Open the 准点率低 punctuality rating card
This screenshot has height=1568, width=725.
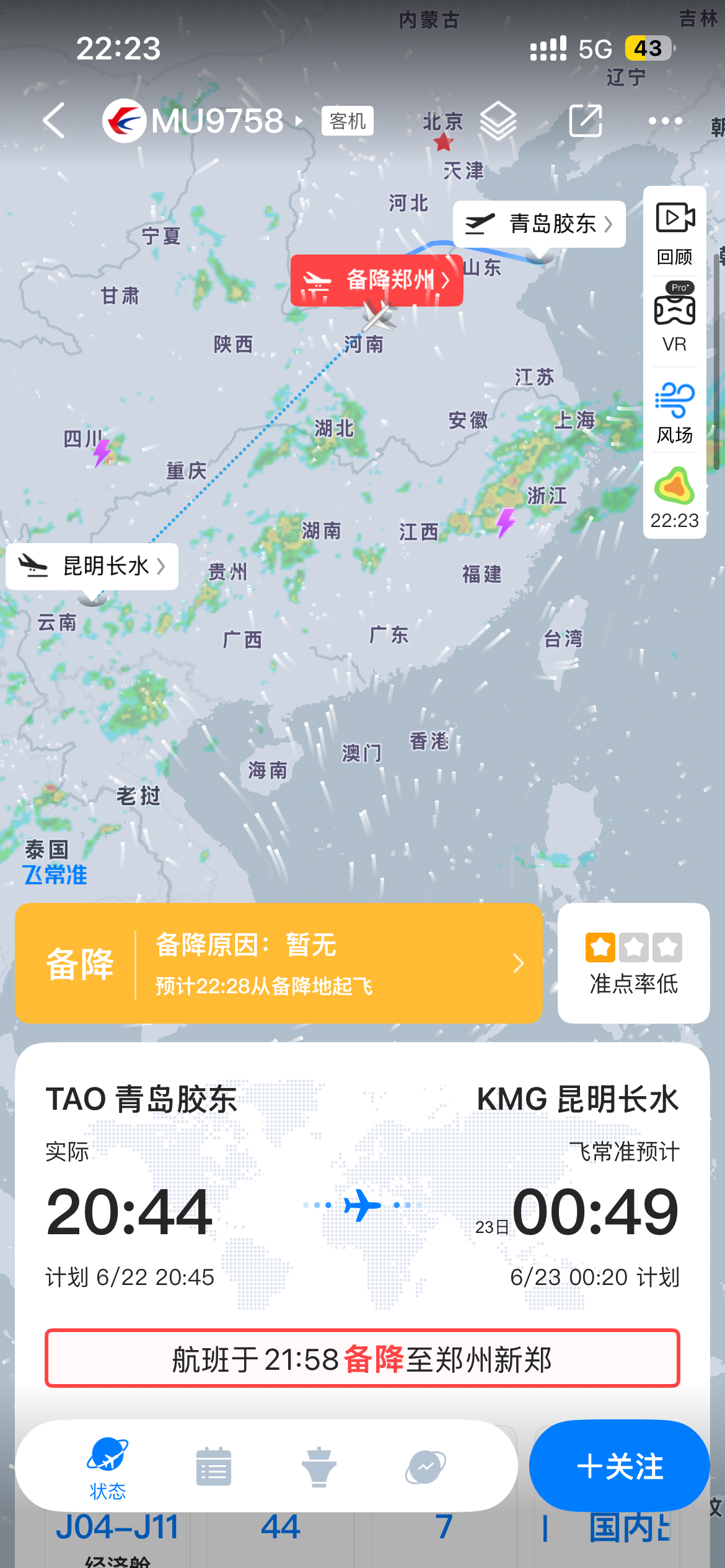[x=633, y=963]
